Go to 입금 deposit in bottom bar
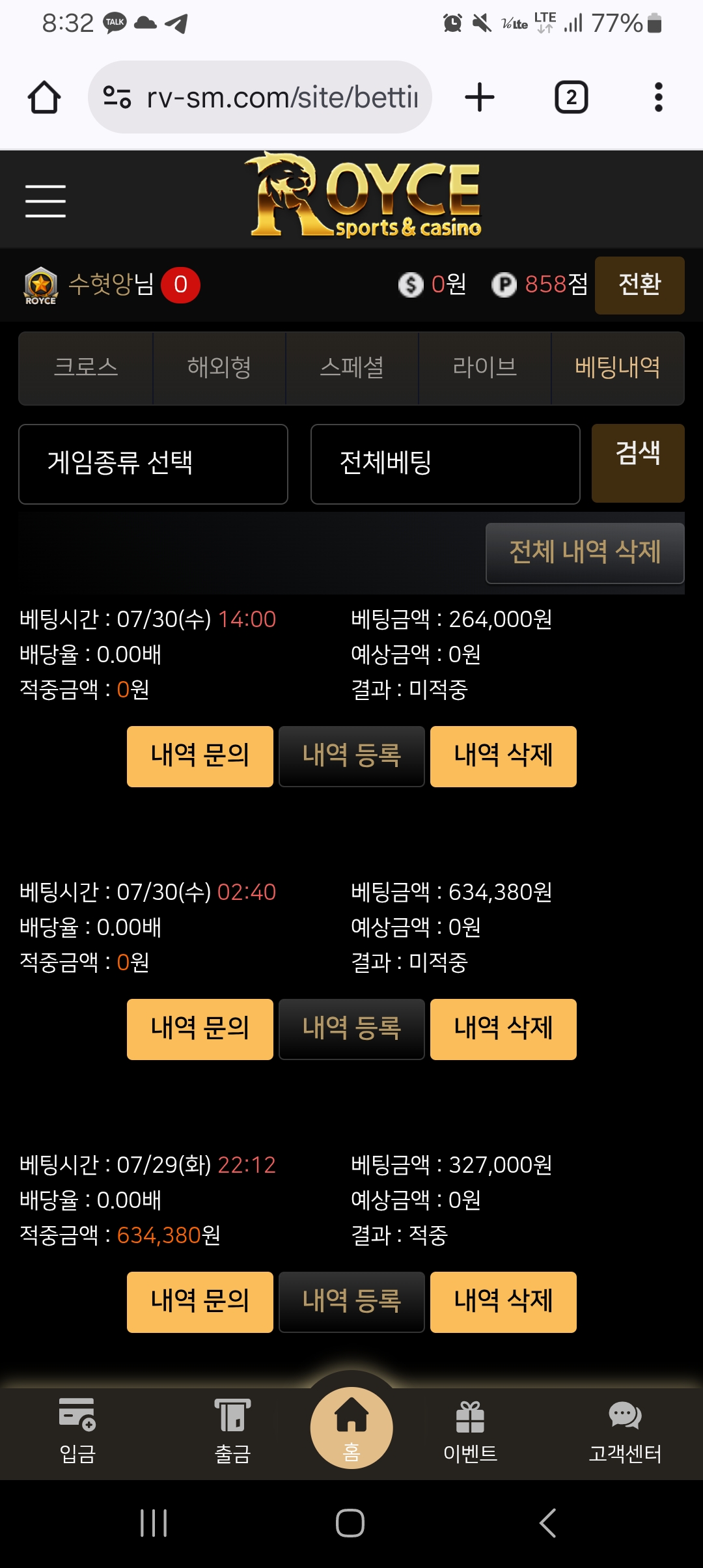703x1568 pixels. point(77,1431)
